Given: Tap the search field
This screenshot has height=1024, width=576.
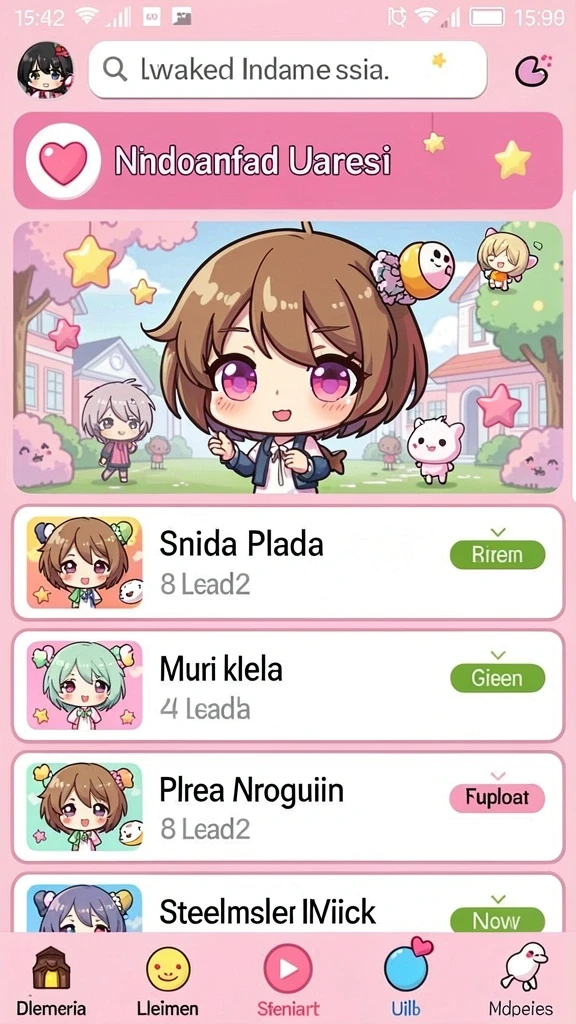Looking at the screenshot, I should pos(288,70).
